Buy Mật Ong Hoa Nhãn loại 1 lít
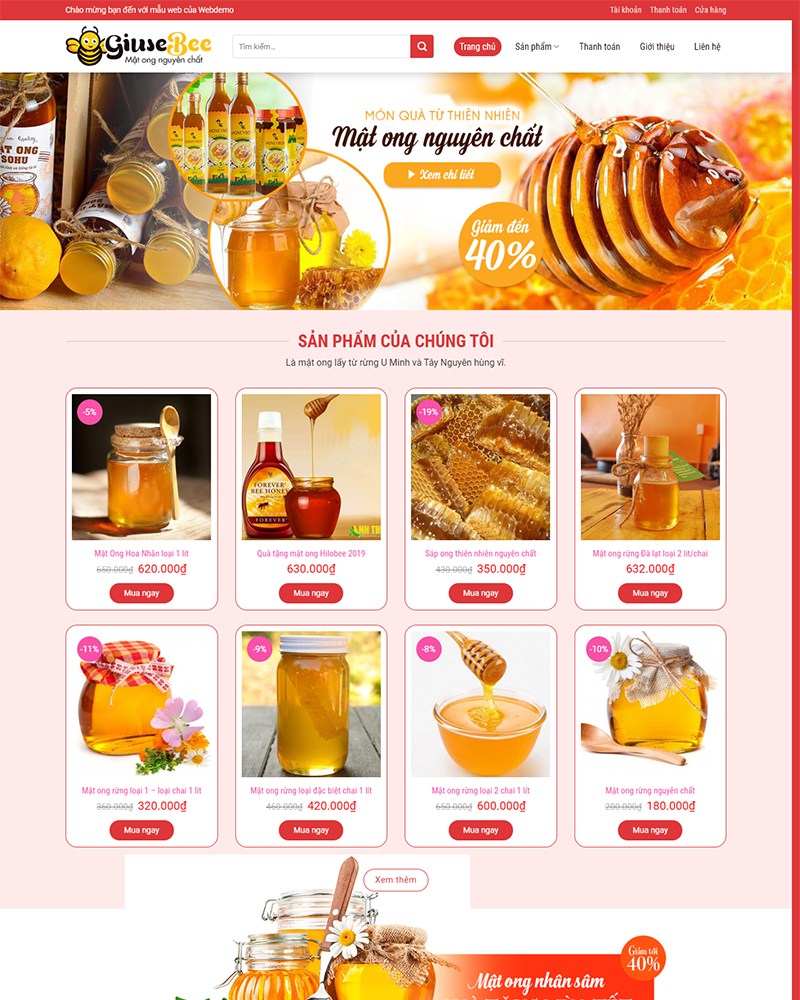Viewport: 800px width, 1000px height. pyautogui.click(x=141, y=593)
